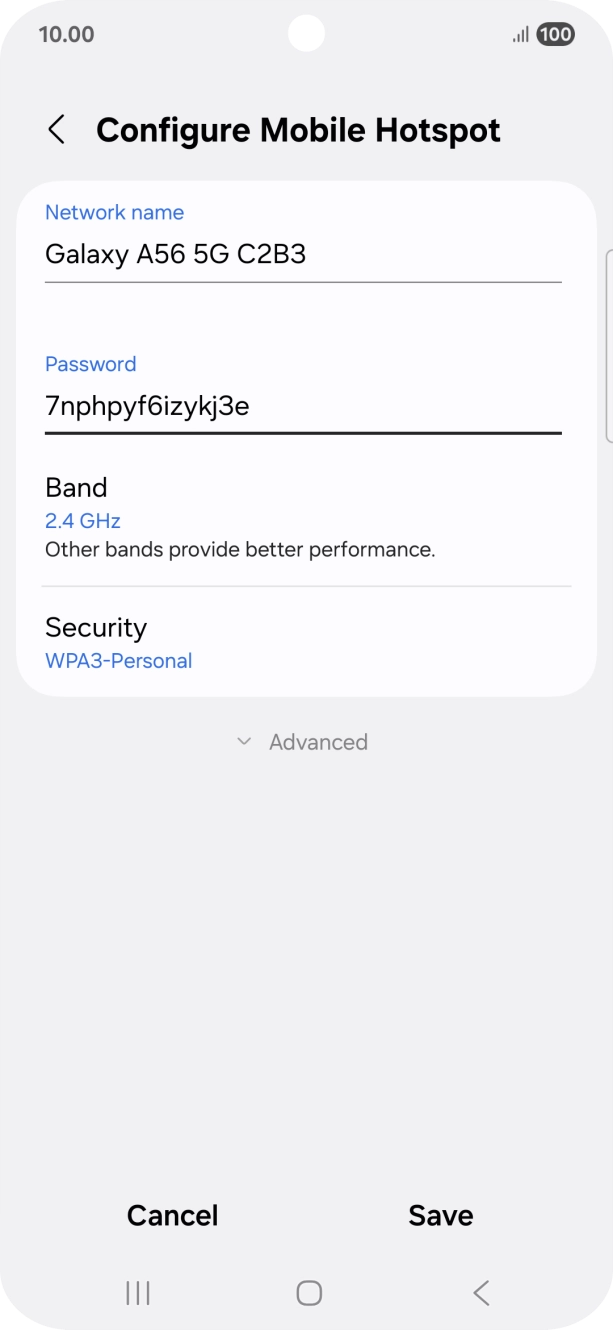Image resolution: width=613 pixels, height=1330 pixels.
Task: Cancel the hotspot configuration
Action: pos(172,1215)
